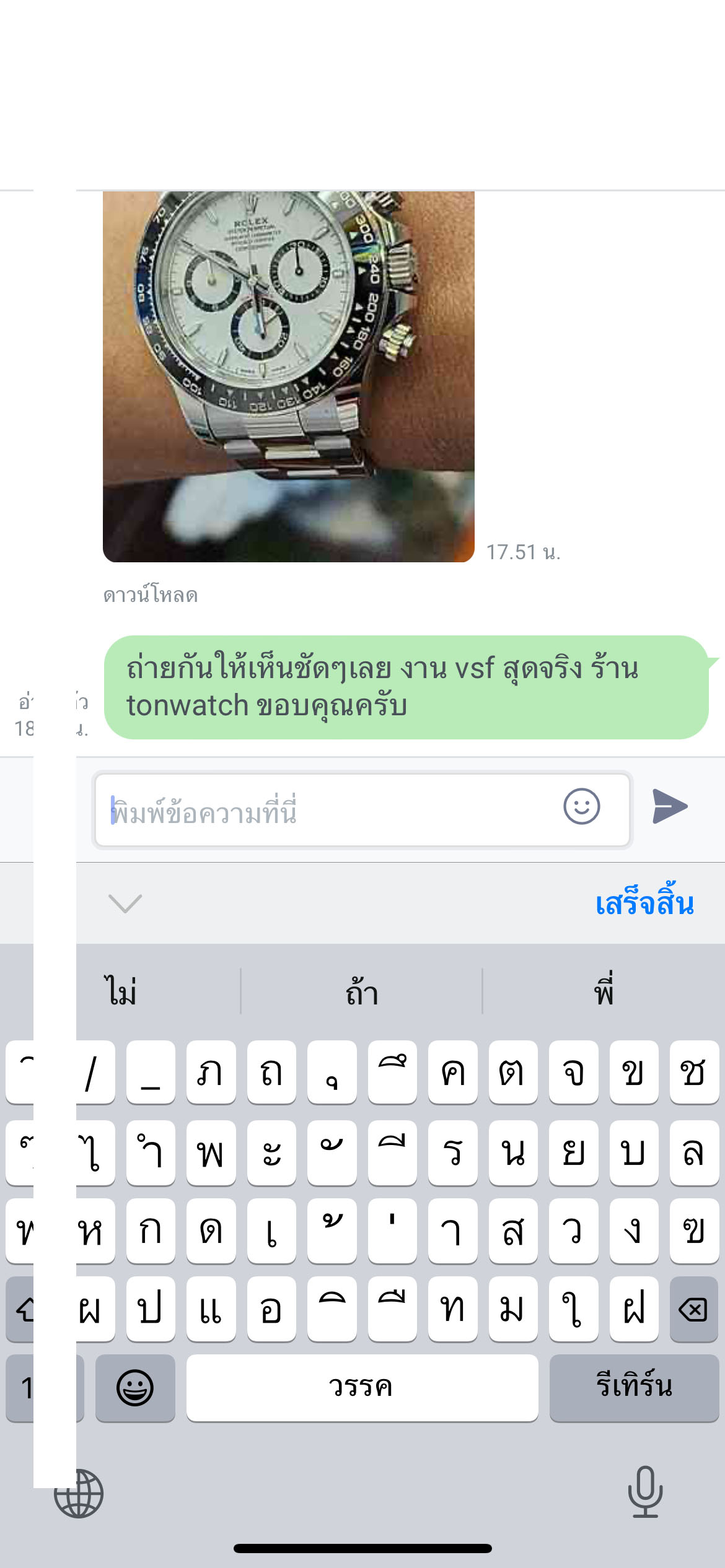Change keyboard language with the globe icon
The height and width of the screenshot is (1568, 725).
[79, 1494]
